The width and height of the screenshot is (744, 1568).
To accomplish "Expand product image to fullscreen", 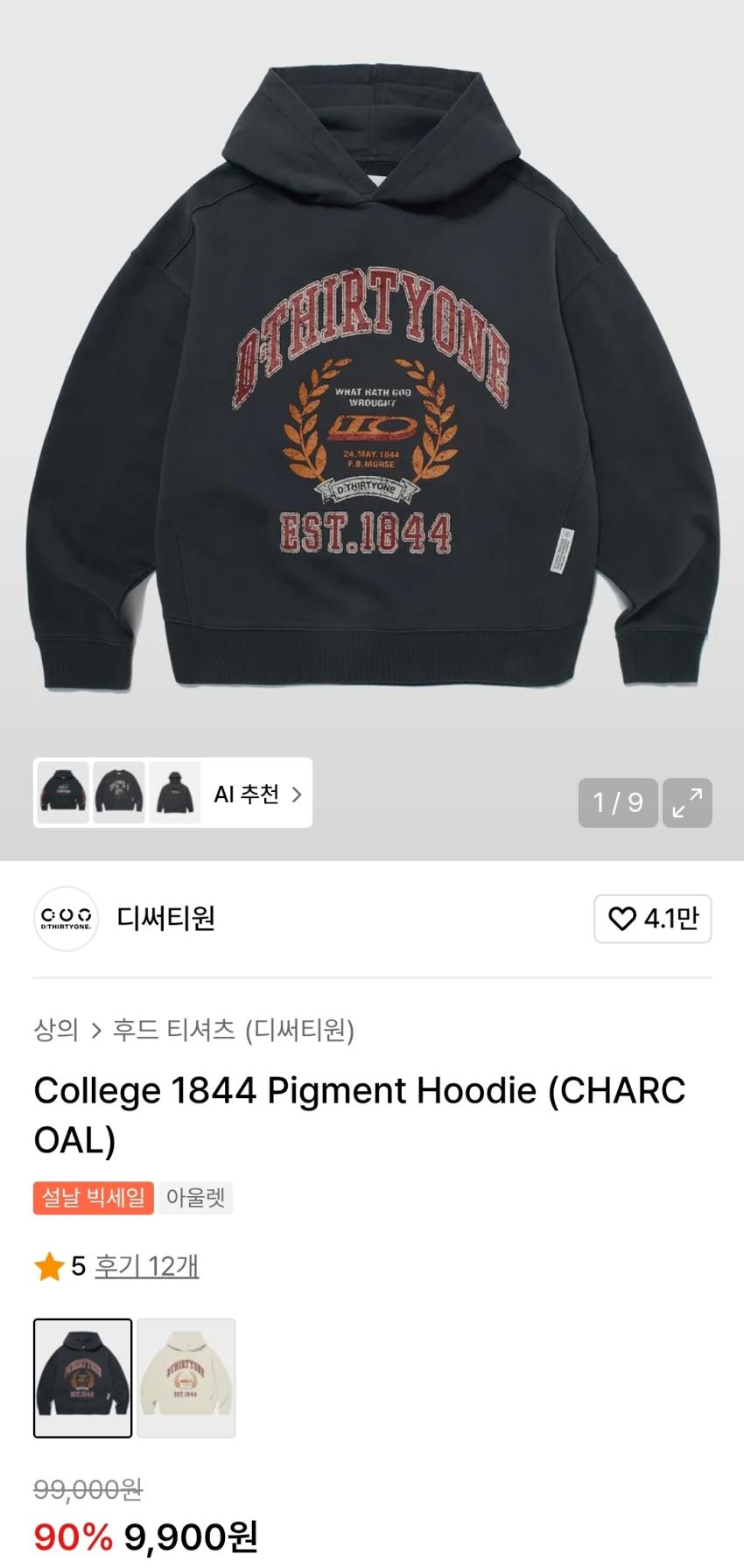I will pyautogui.click(x=687, y=802).
